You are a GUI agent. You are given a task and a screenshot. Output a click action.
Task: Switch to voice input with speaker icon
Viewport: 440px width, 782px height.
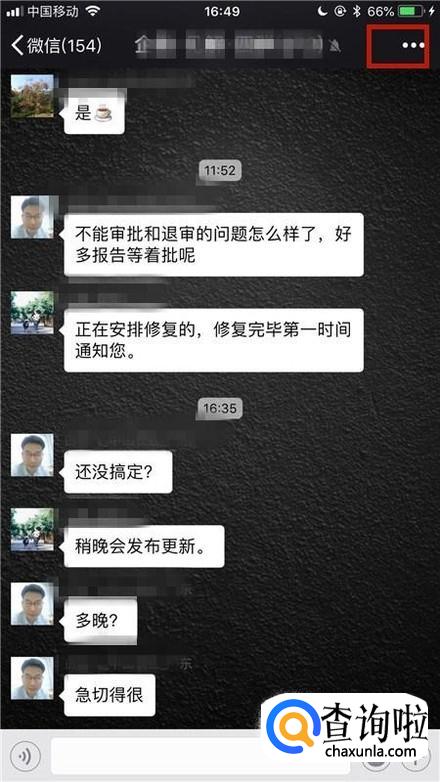click(25, 757)
